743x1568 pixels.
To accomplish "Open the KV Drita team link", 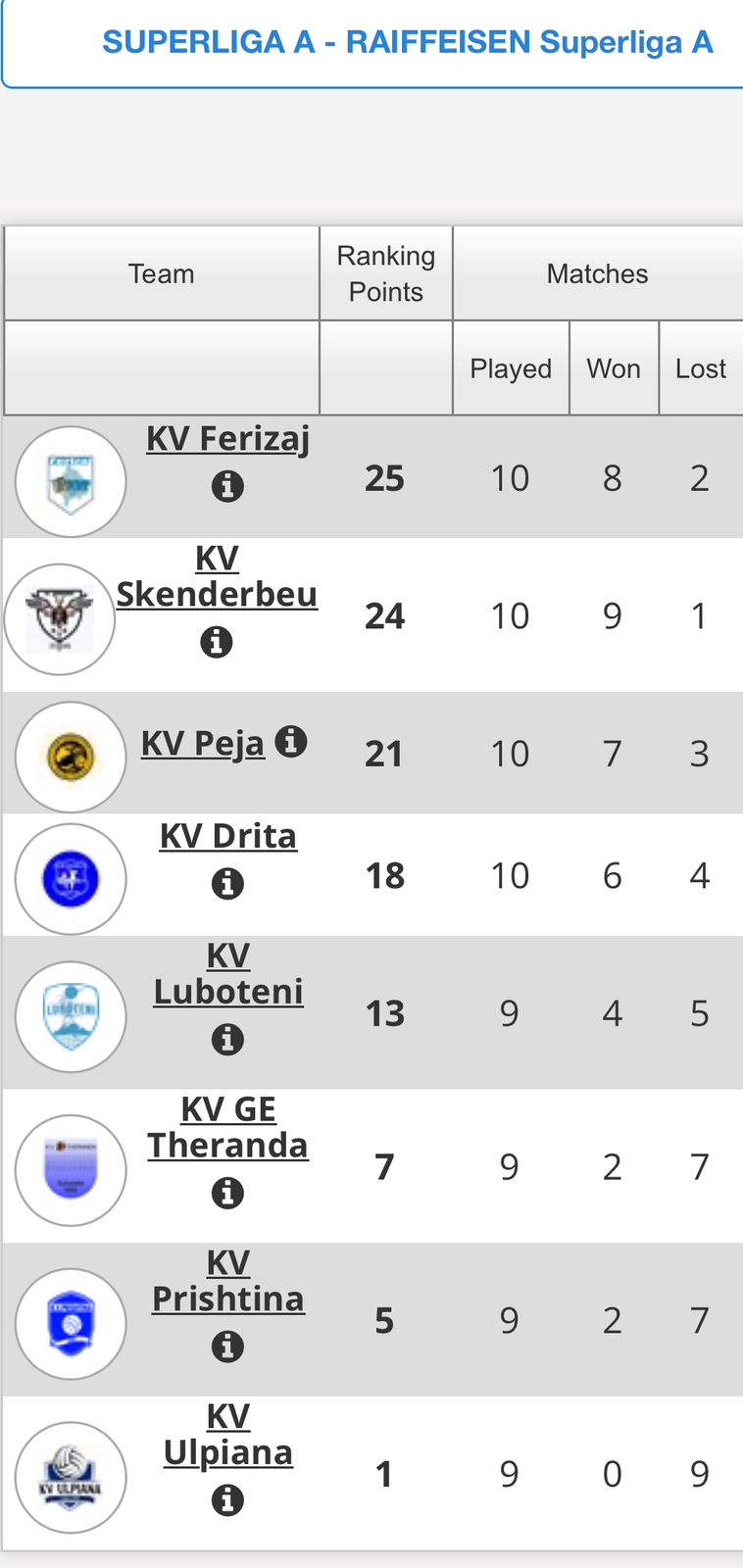I will pyautogui.click(x=227, y=836).
